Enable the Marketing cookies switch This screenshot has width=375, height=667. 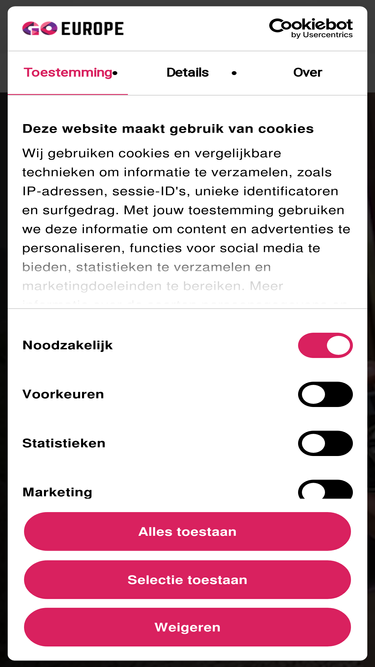325,489
